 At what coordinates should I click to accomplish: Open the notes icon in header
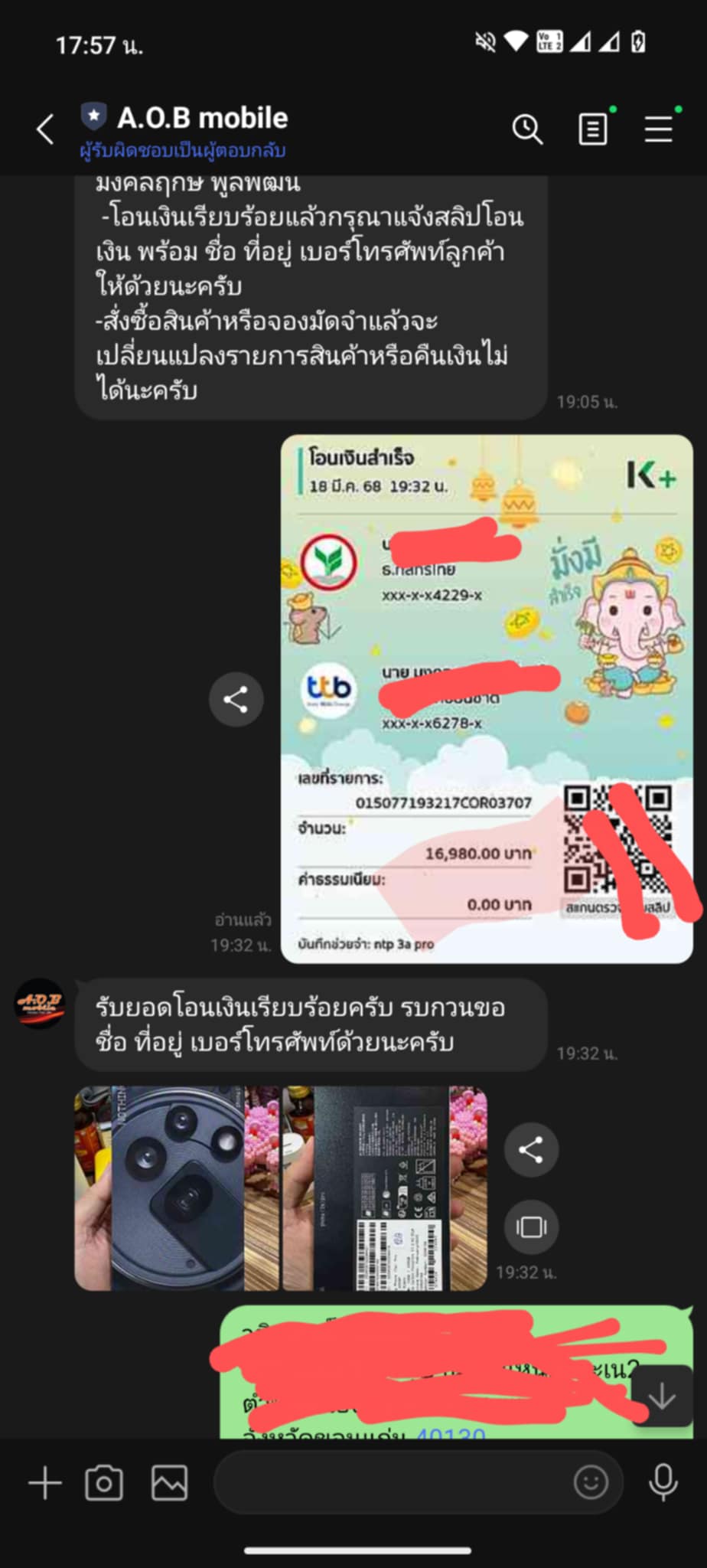coord(593,129)
